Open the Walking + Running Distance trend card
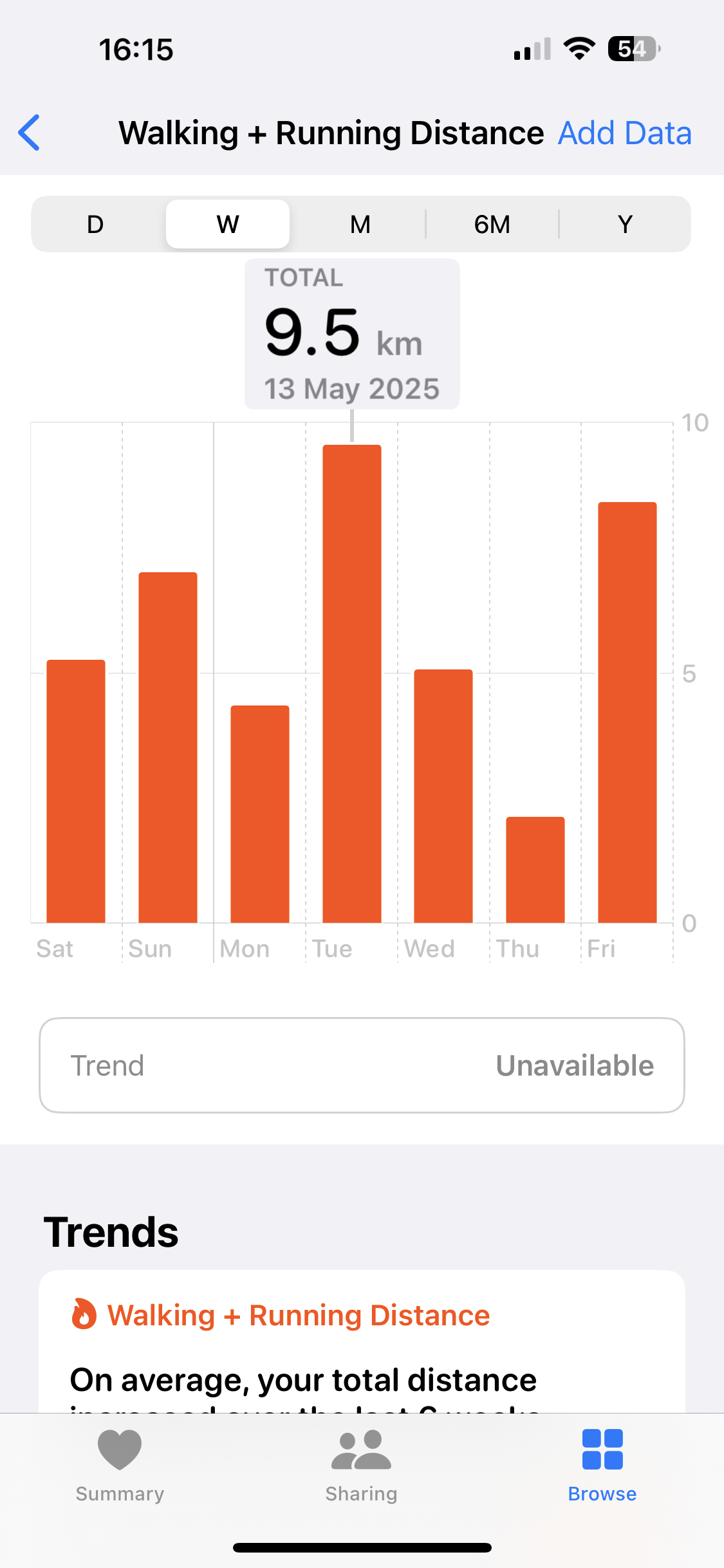 [362, 1341]
